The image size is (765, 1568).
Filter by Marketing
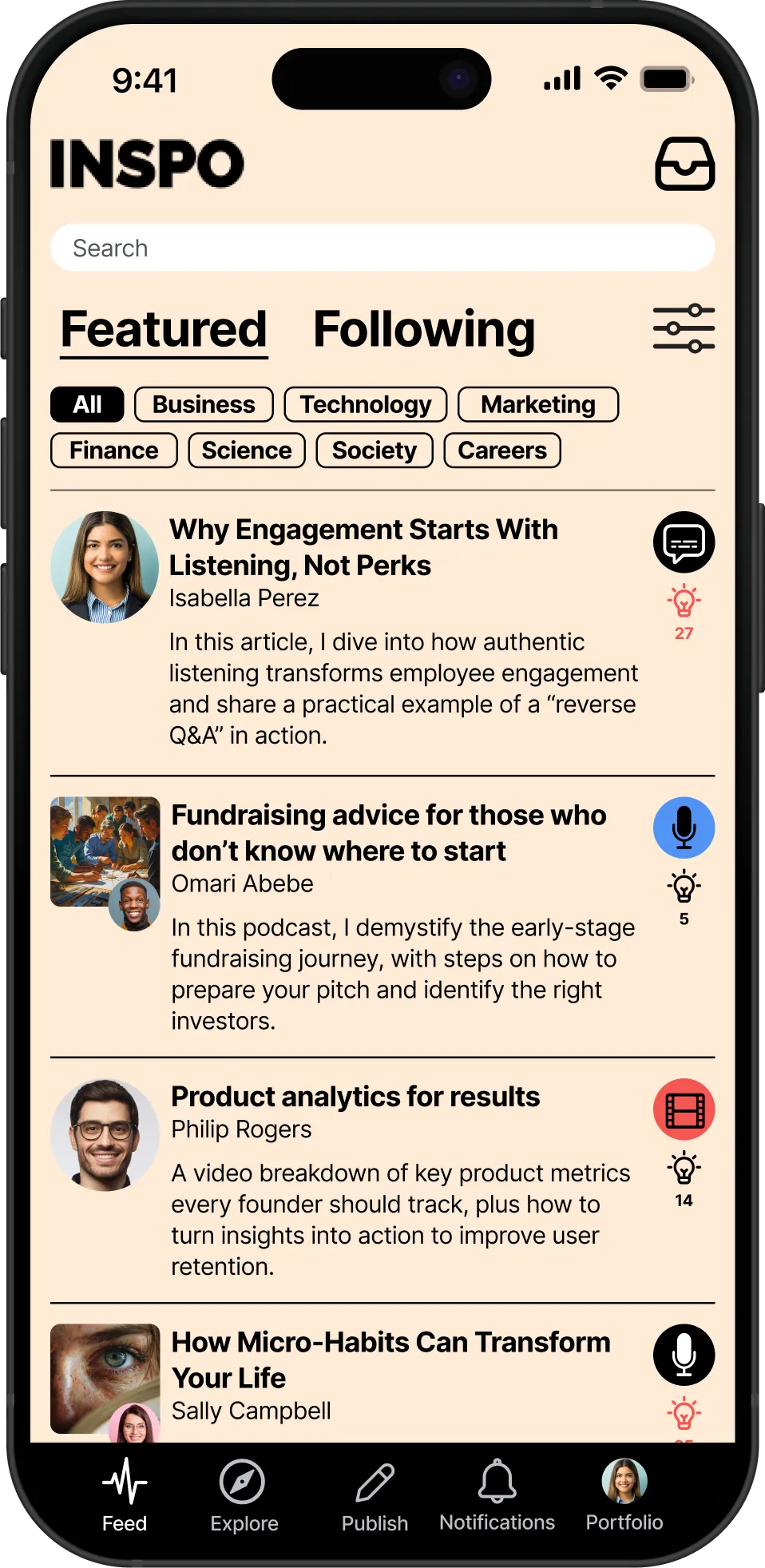click(537, 404)
